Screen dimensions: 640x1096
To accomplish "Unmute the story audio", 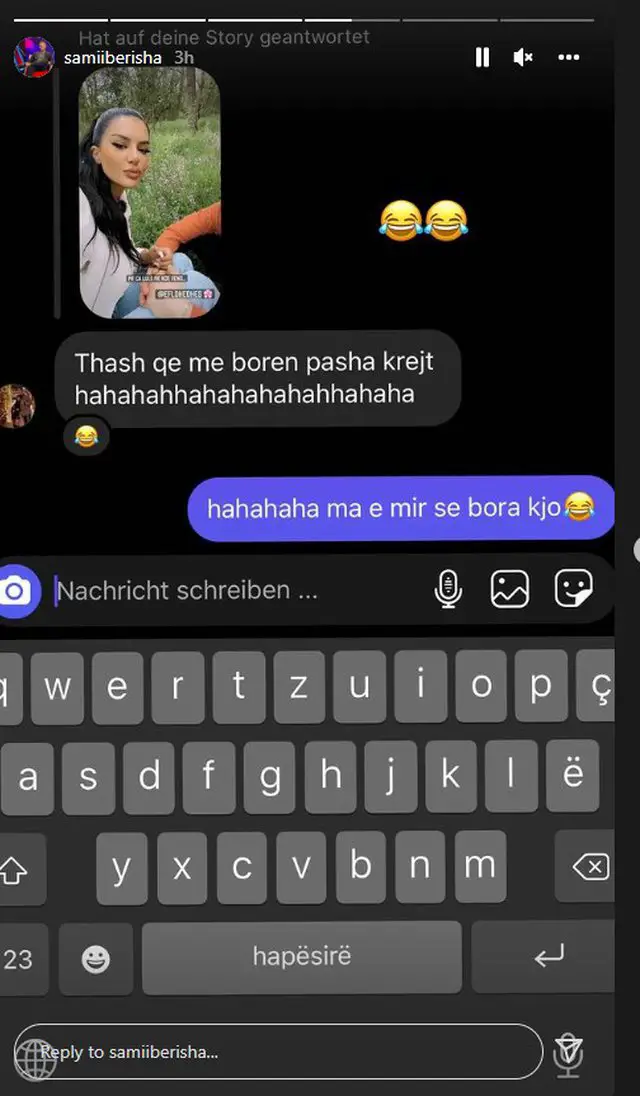I will click(x=523, y=58).
